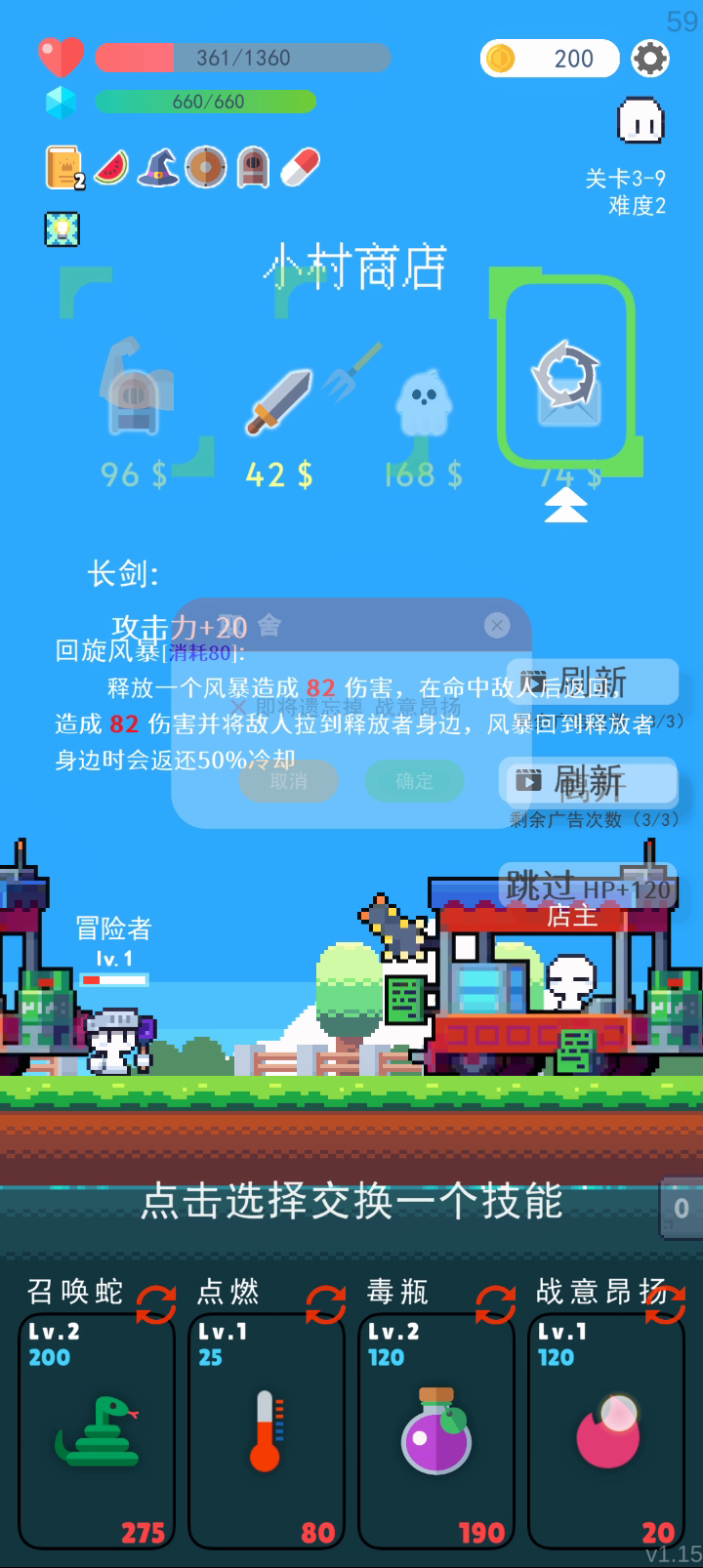This screenshot has height=1568, width=703.
Task: Confirm with the 确定 button
Action: 414,781
